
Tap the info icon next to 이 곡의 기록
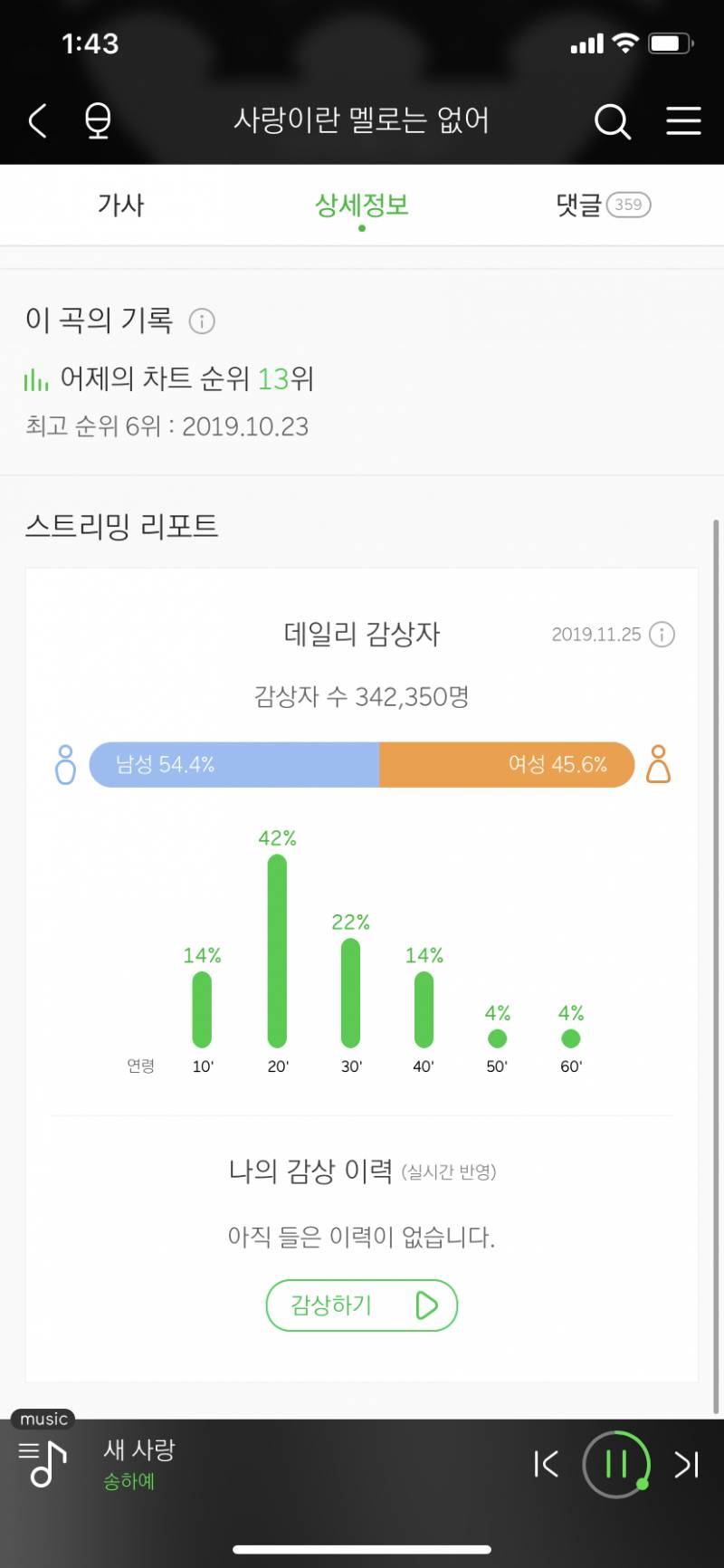click(x=203, y=321)
